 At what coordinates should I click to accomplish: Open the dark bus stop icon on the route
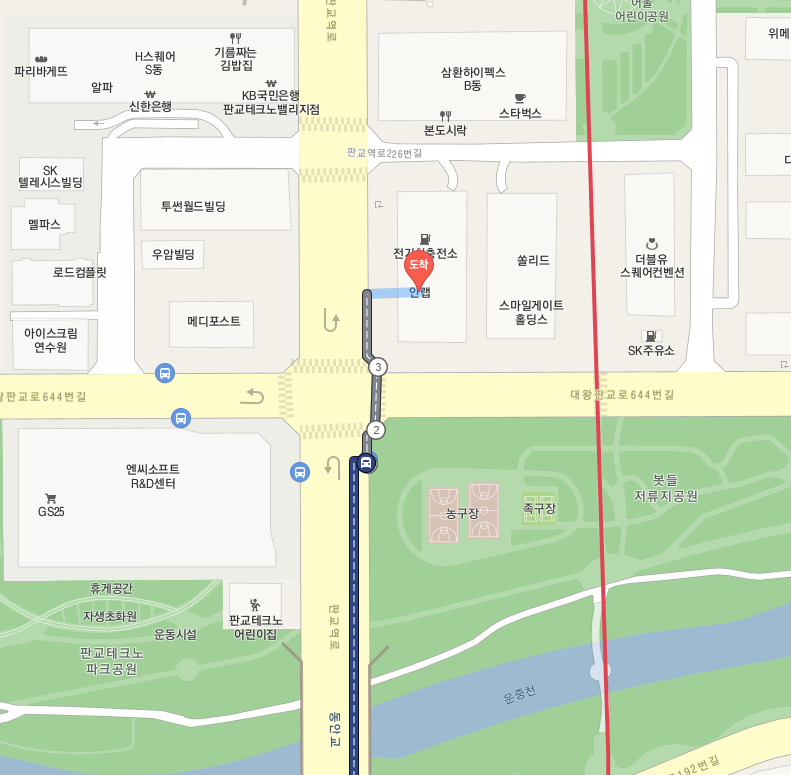point(367,462)
